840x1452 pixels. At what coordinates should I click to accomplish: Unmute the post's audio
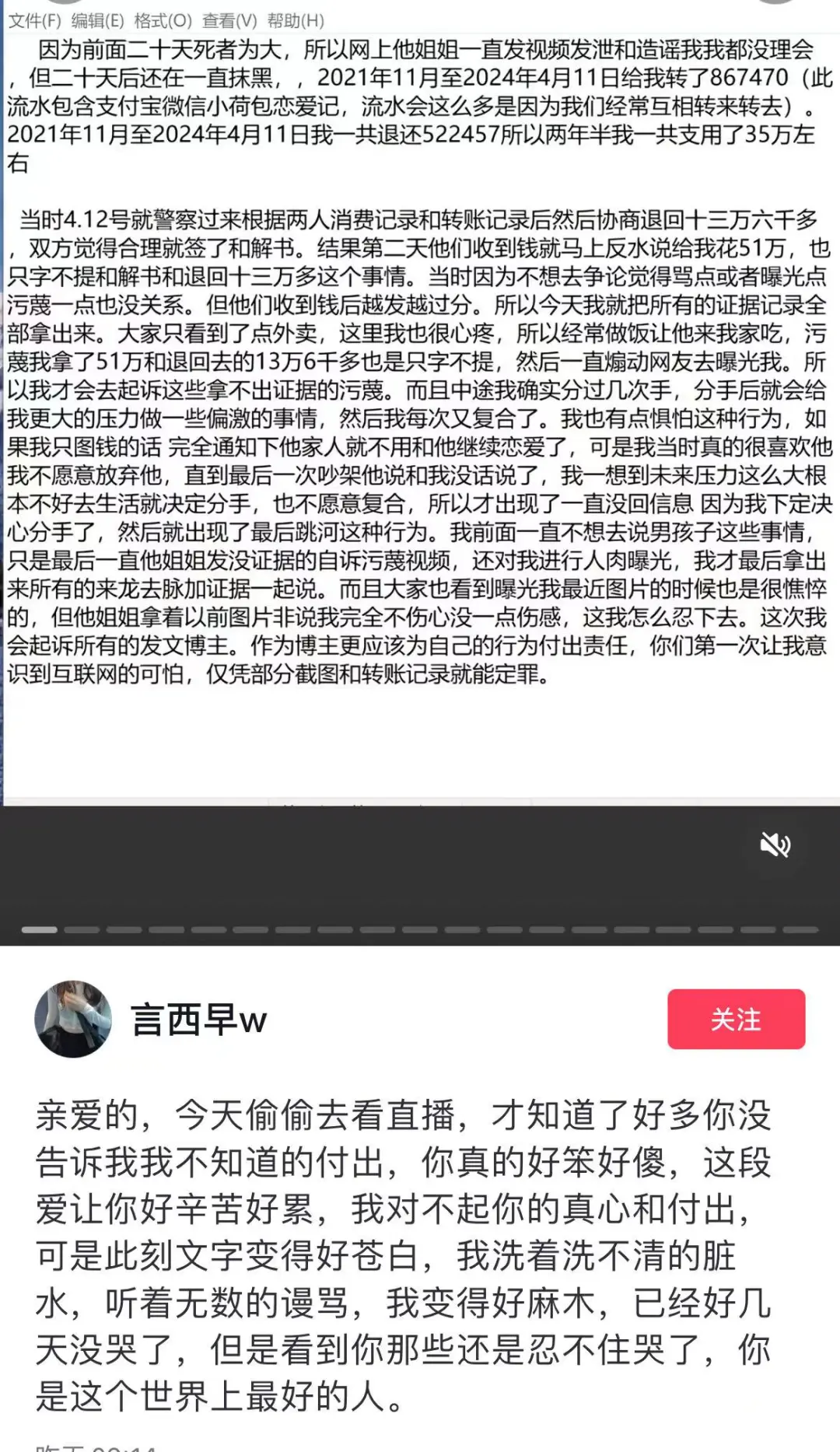[775, 845]
